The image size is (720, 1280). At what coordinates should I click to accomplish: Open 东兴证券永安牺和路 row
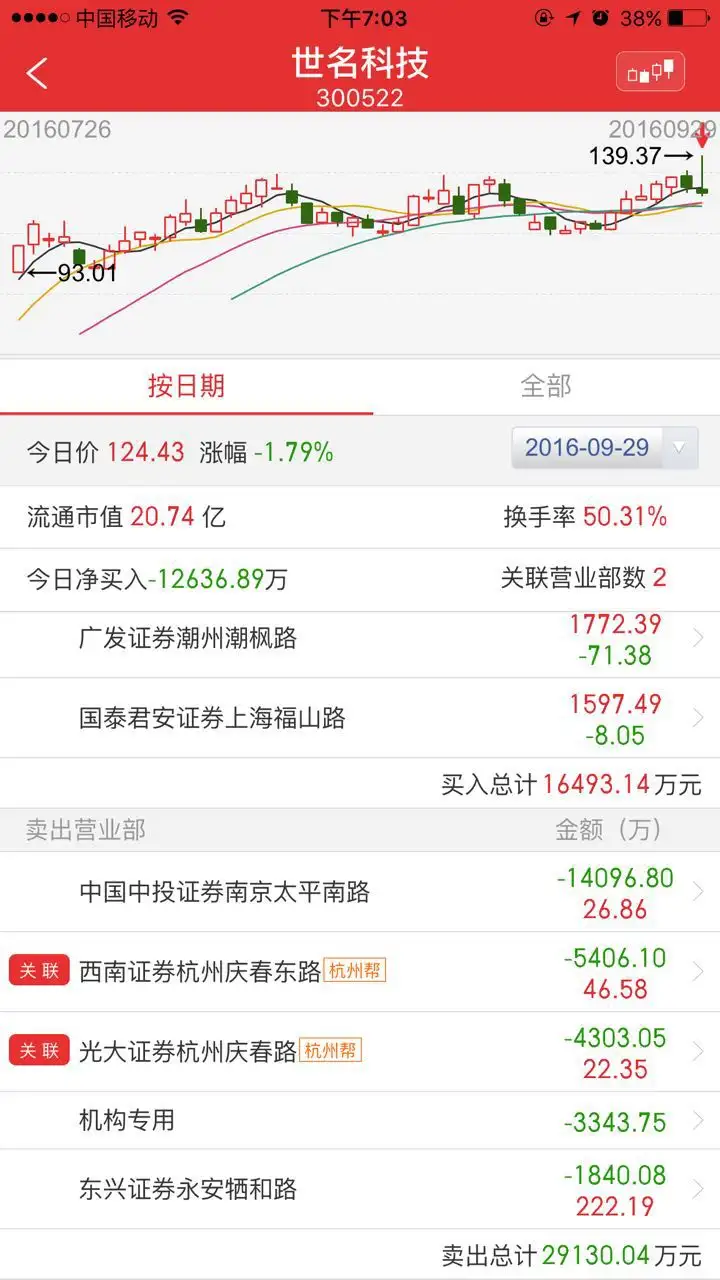pyautogui.click(x=360, y=1189)
